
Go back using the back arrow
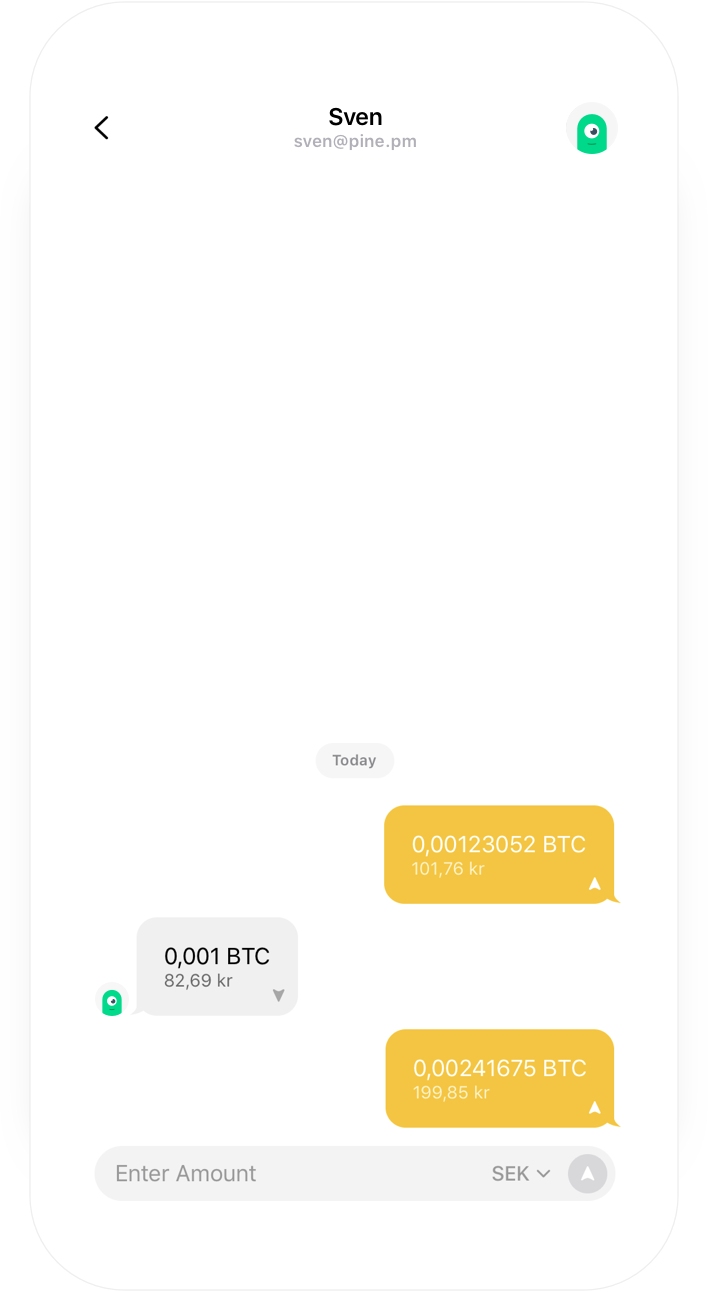(101, 128)
